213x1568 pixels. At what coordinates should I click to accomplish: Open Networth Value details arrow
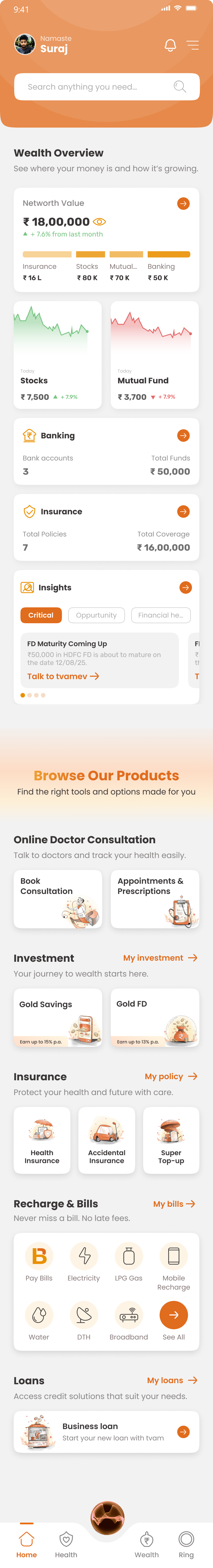(x=183, y=204)
